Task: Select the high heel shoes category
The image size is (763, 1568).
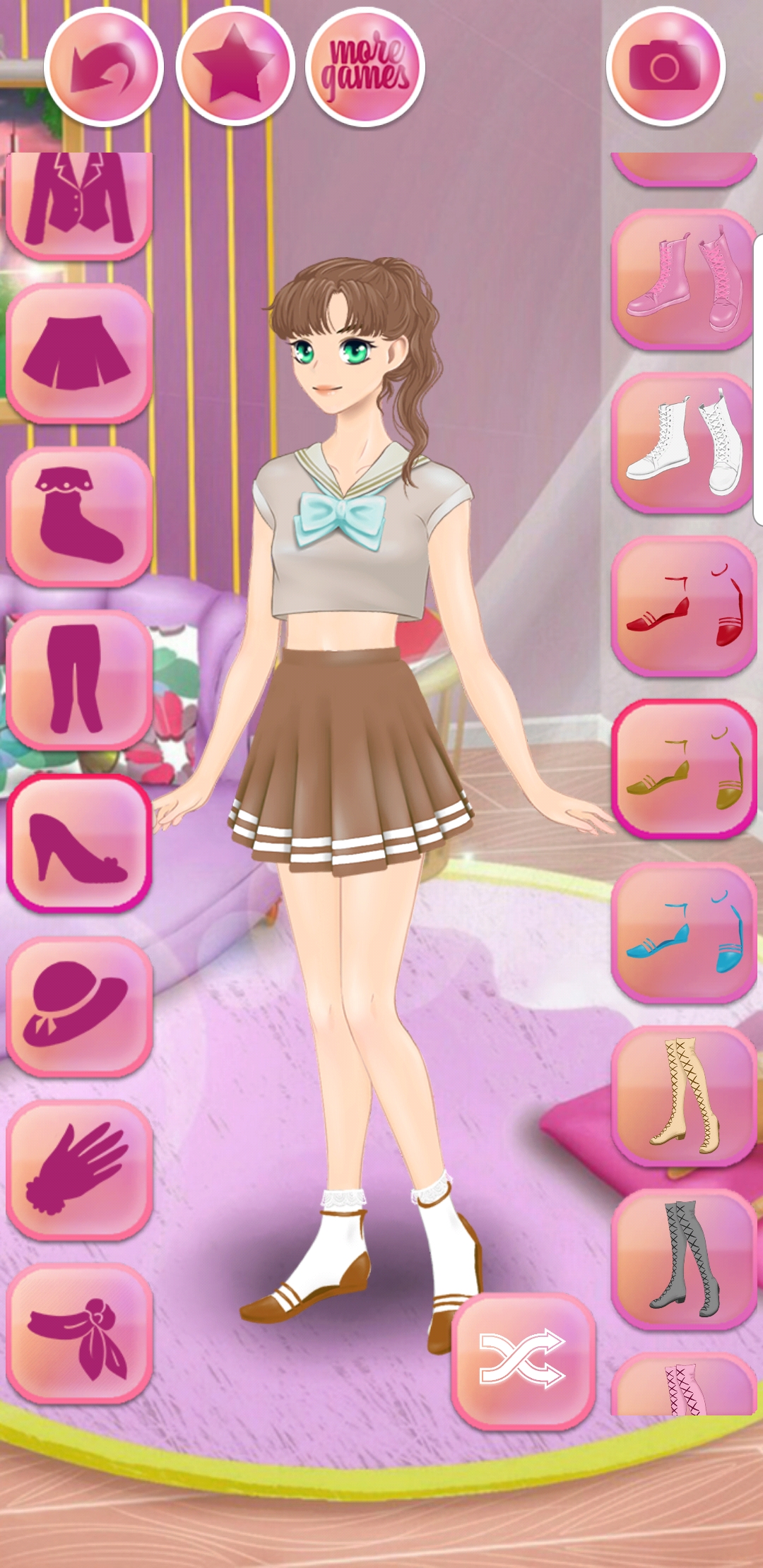Action: [79, 843]
